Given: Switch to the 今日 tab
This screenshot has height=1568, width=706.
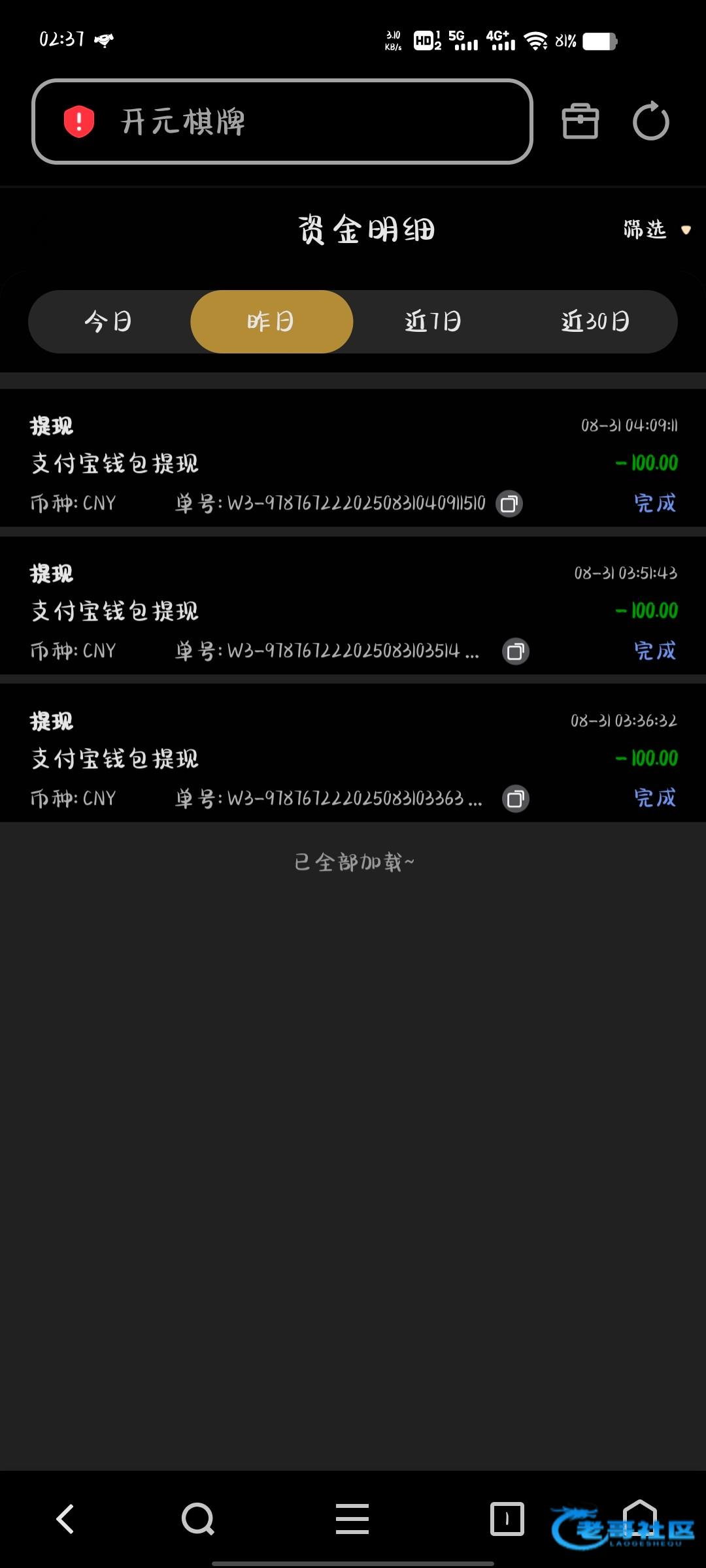Looking at the screenshot, I should click(x=109, y=321).
